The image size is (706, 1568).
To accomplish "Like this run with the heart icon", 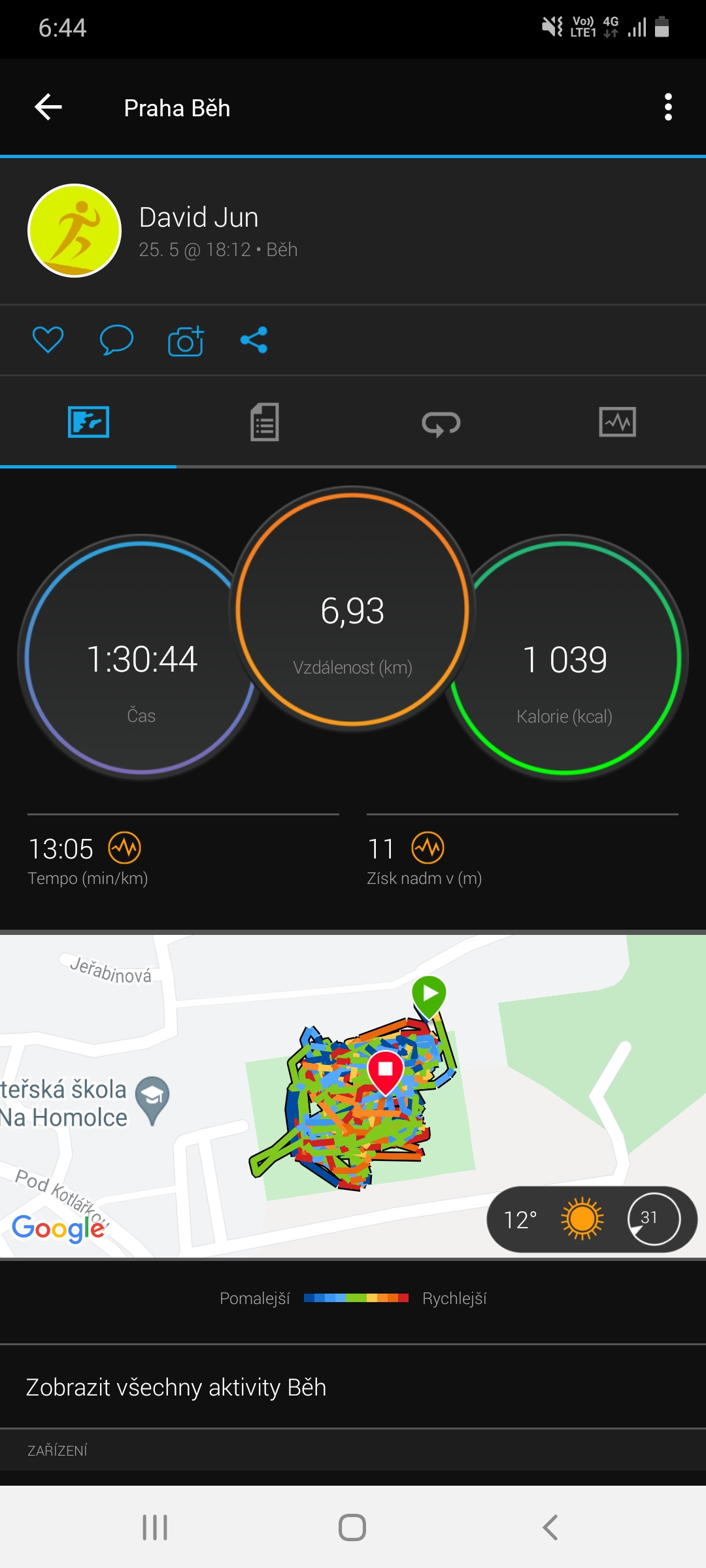I will 48,340.
